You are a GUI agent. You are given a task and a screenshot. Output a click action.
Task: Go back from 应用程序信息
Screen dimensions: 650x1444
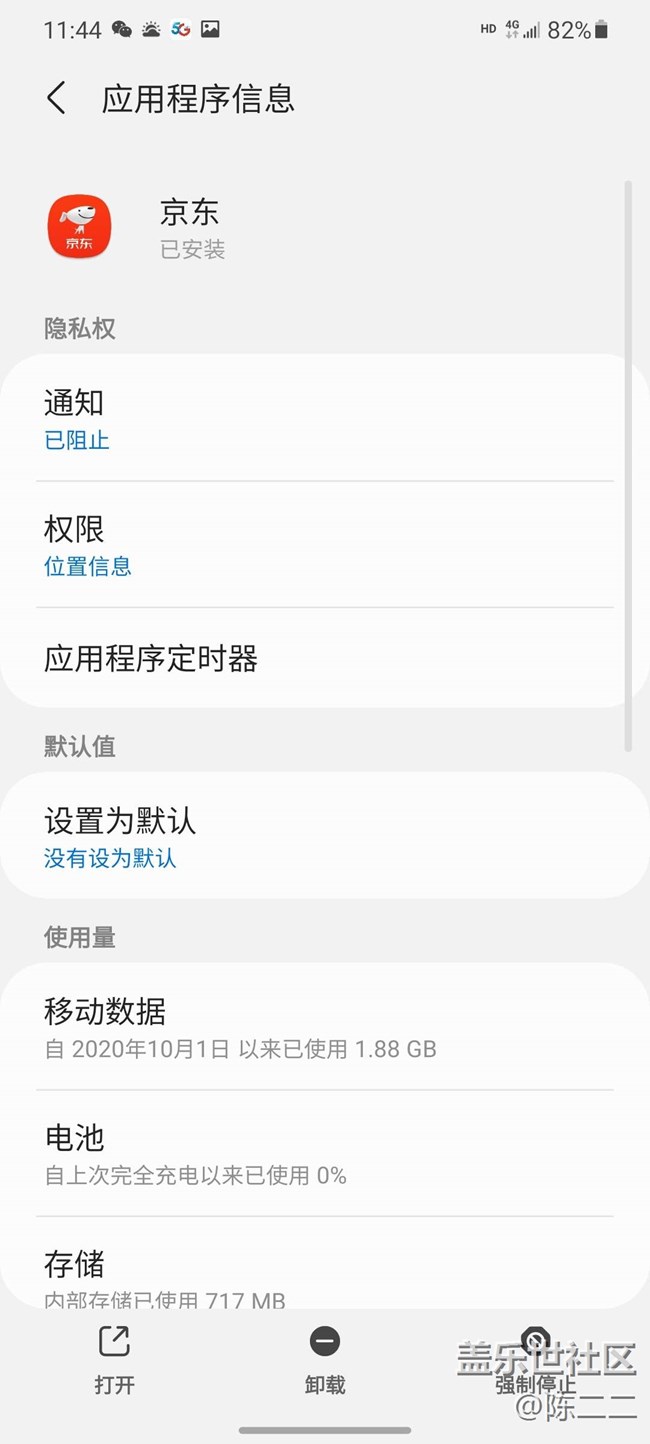(x=56, y=98)
